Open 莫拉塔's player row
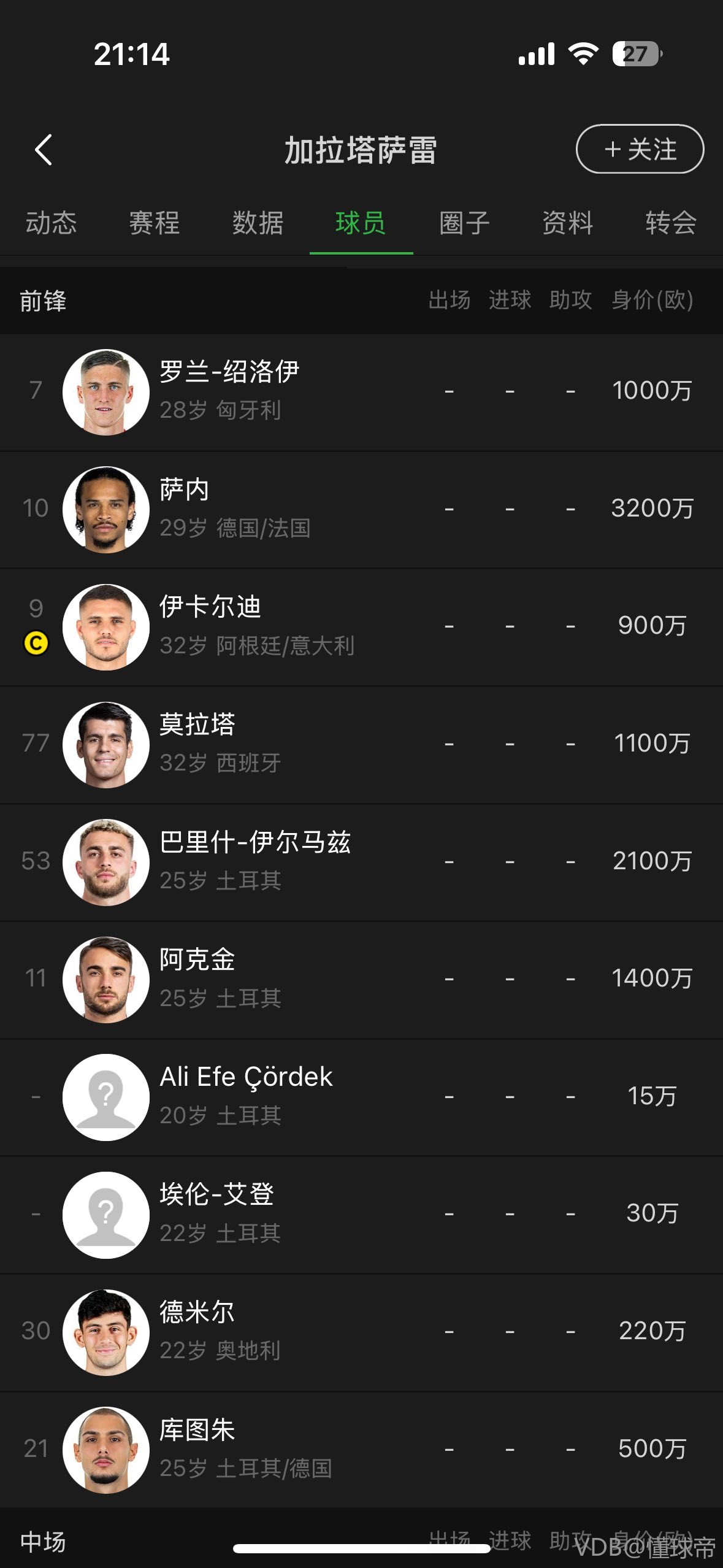The image size is (723, 1568). coord(361,745)
